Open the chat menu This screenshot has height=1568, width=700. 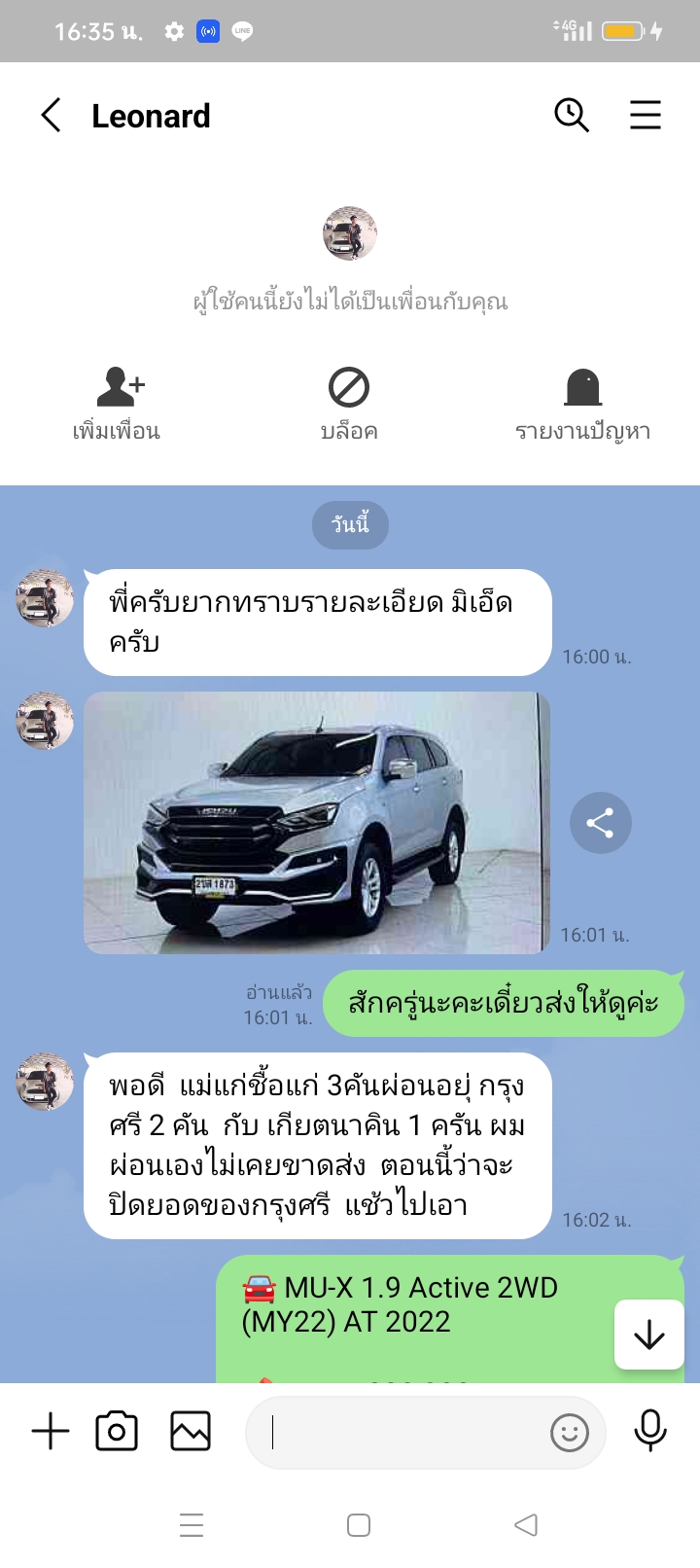coord(645,115)
